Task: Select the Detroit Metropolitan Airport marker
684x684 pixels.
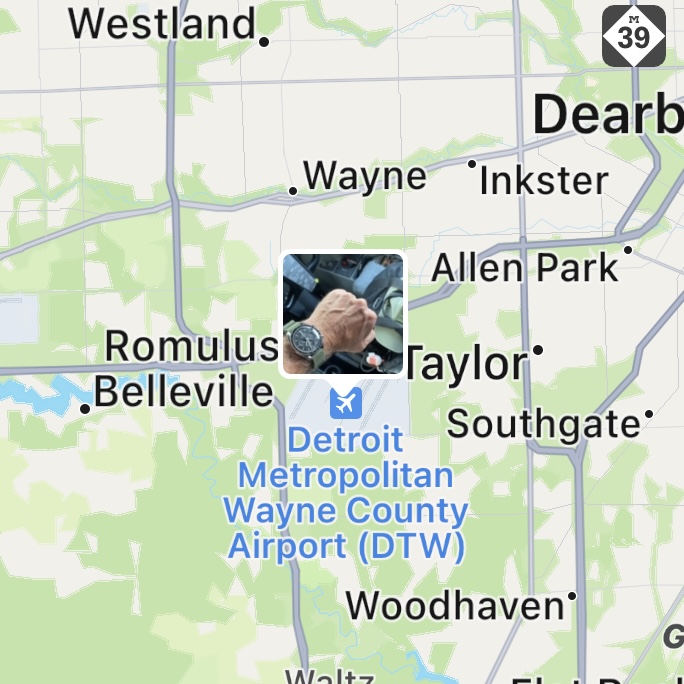Action: (x=345, y=404)
